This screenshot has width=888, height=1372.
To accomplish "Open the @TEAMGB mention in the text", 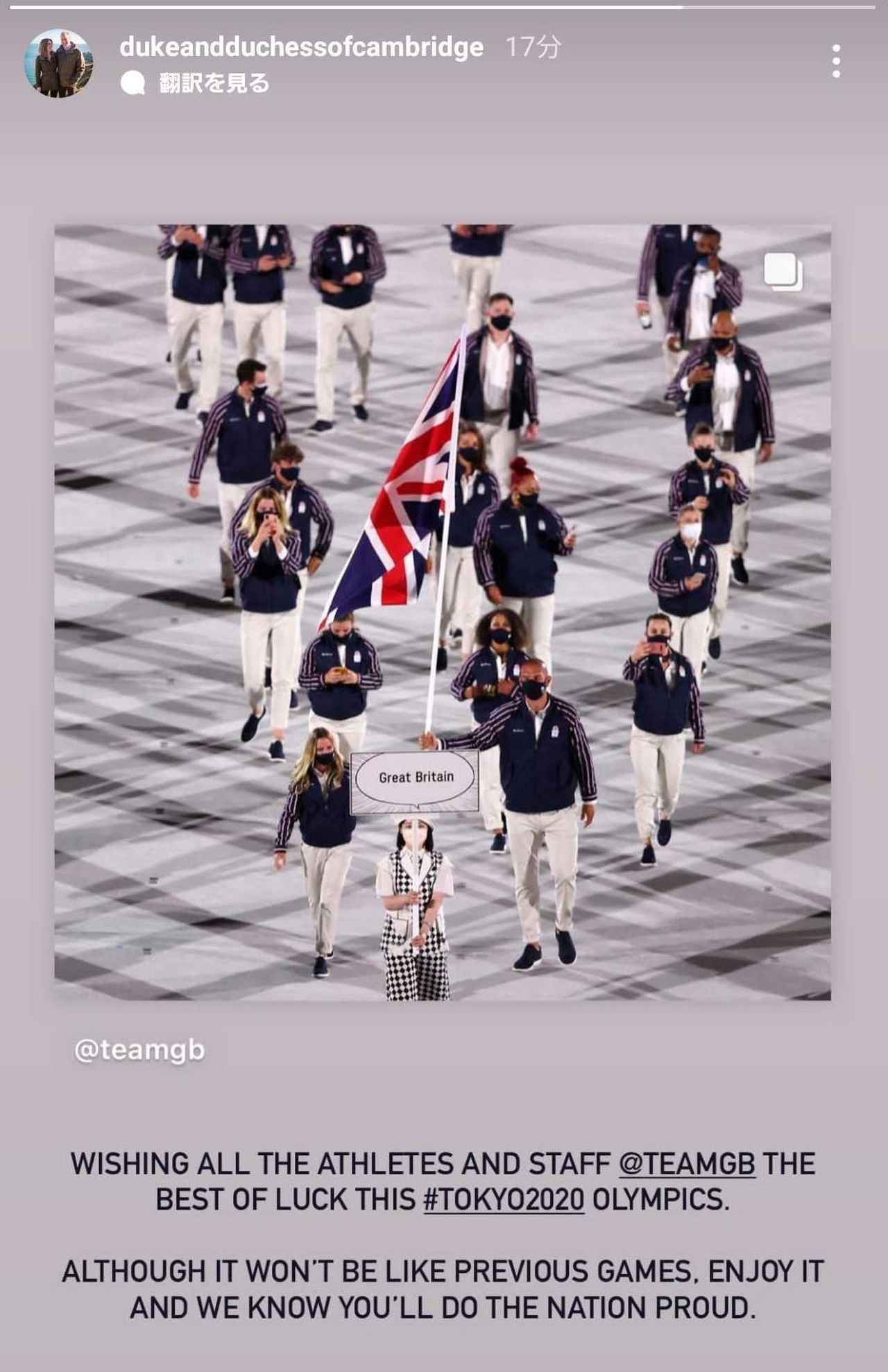I will (686, 1163).
